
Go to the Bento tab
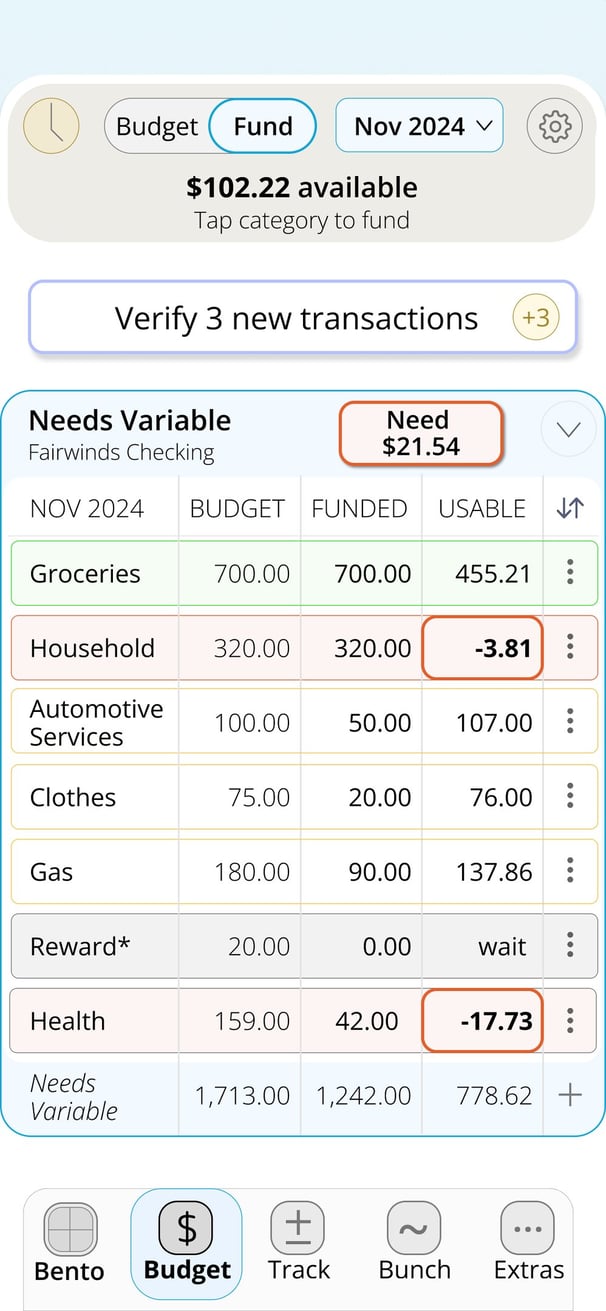coord(70,1243)
